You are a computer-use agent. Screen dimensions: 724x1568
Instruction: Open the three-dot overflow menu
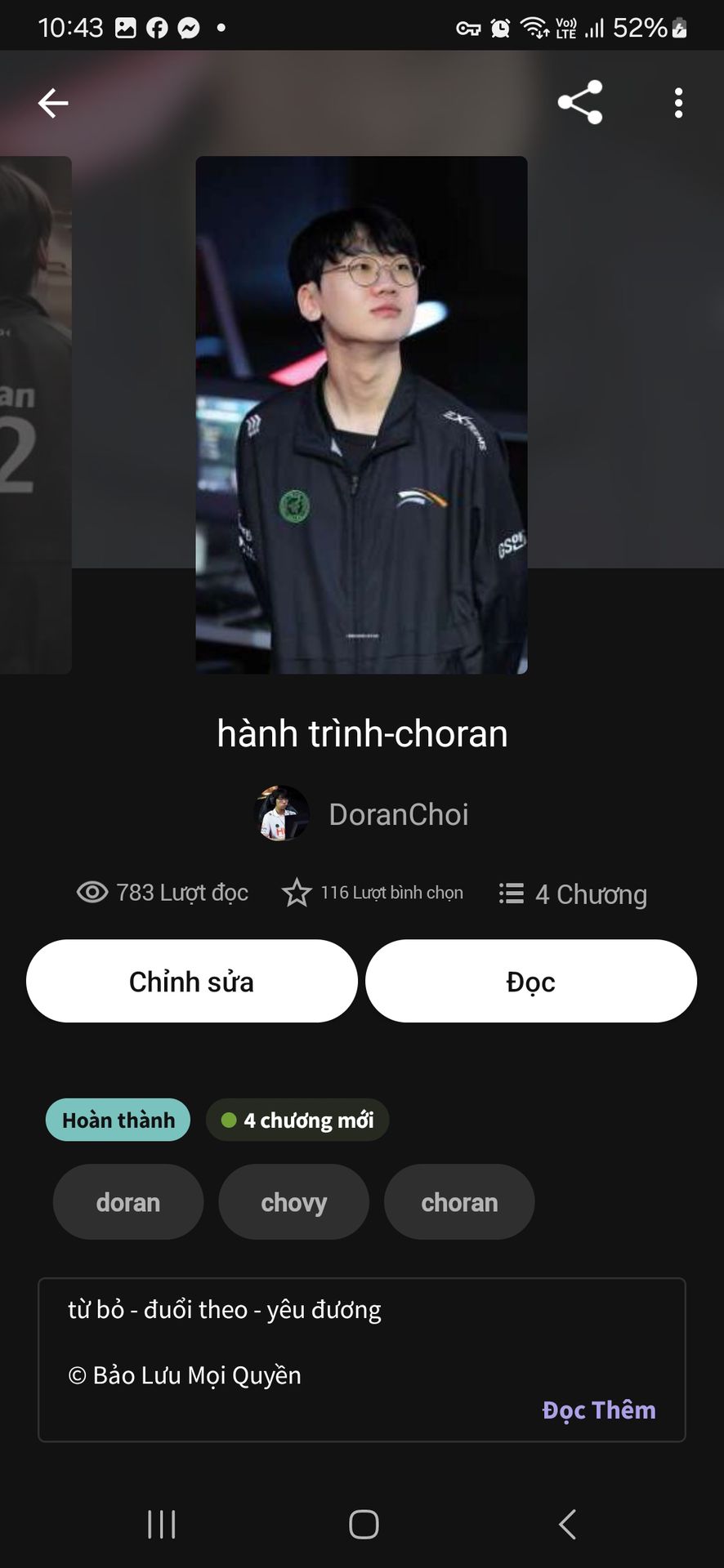pyautogui.click(x=678, y=103)
